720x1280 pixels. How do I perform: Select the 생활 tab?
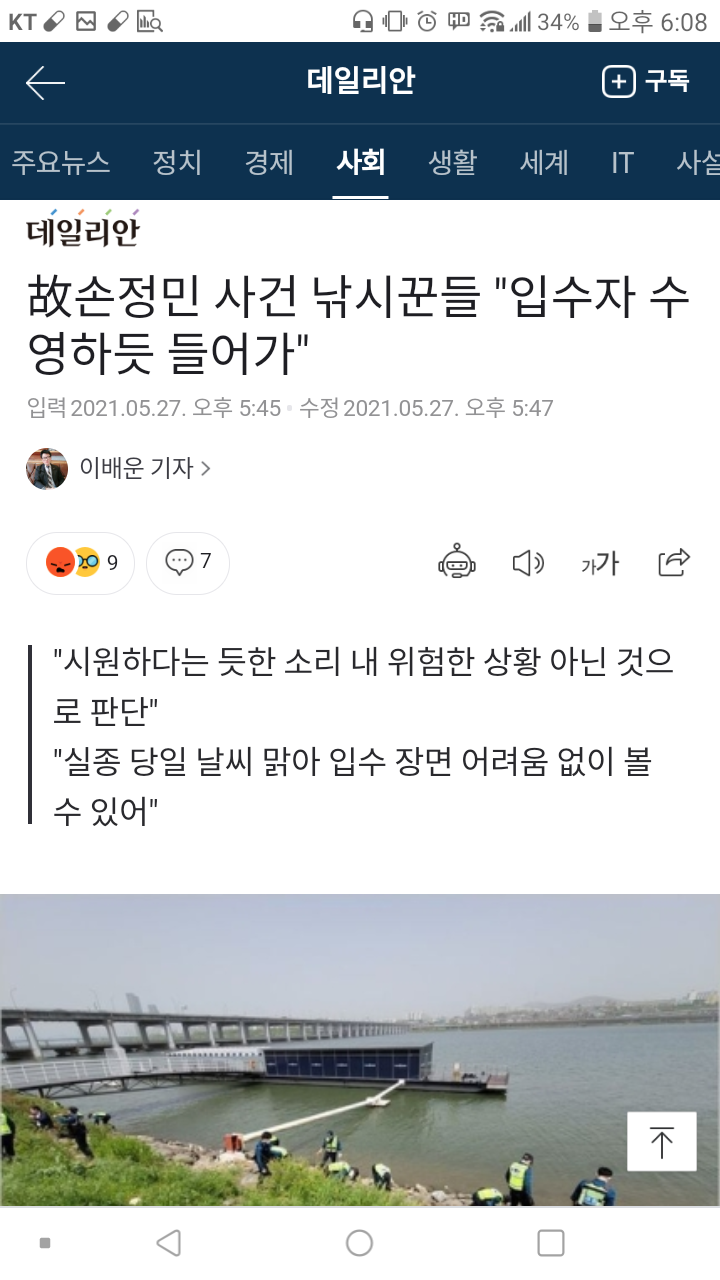(x=452, y=162)
